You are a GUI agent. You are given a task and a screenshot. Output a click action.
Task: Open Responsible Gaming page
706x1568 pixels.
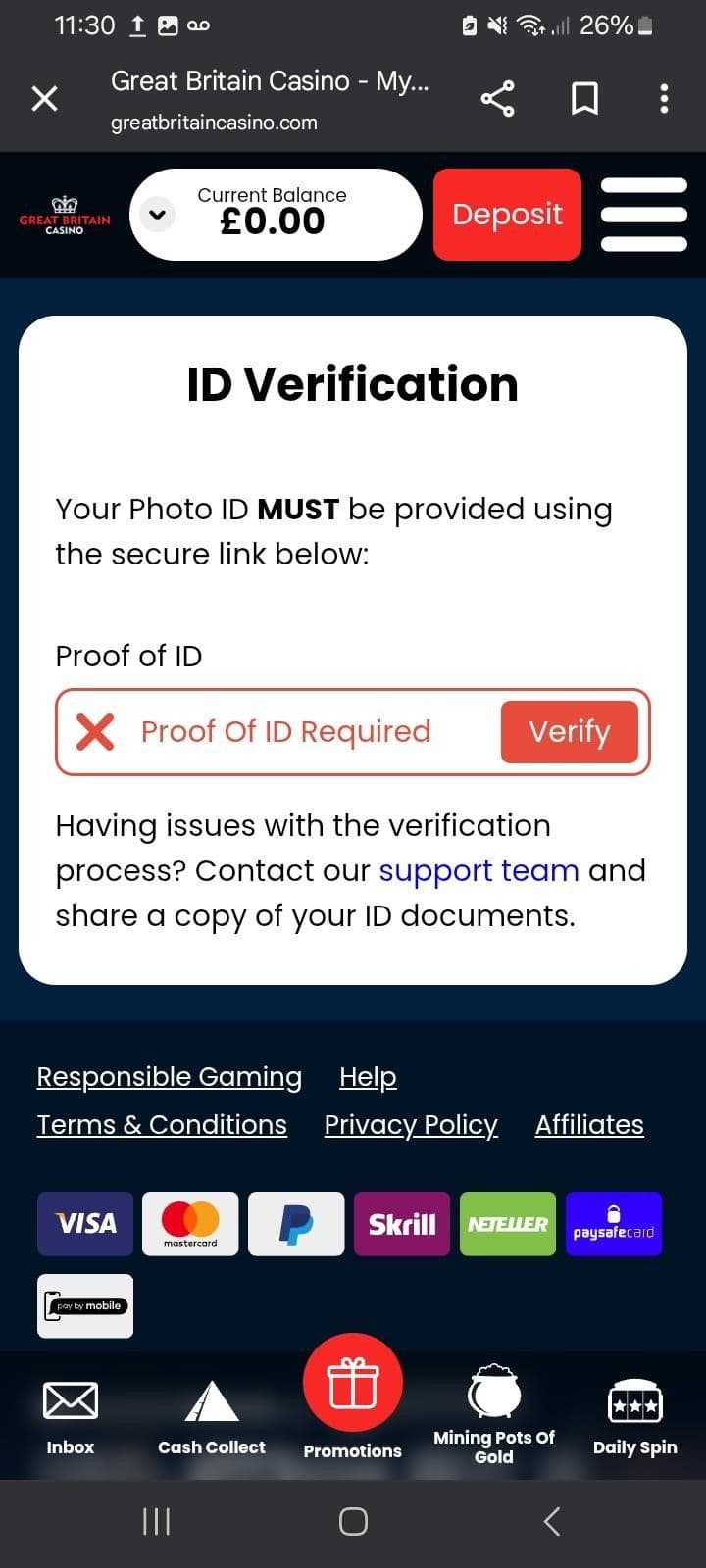click(169, 1076)
